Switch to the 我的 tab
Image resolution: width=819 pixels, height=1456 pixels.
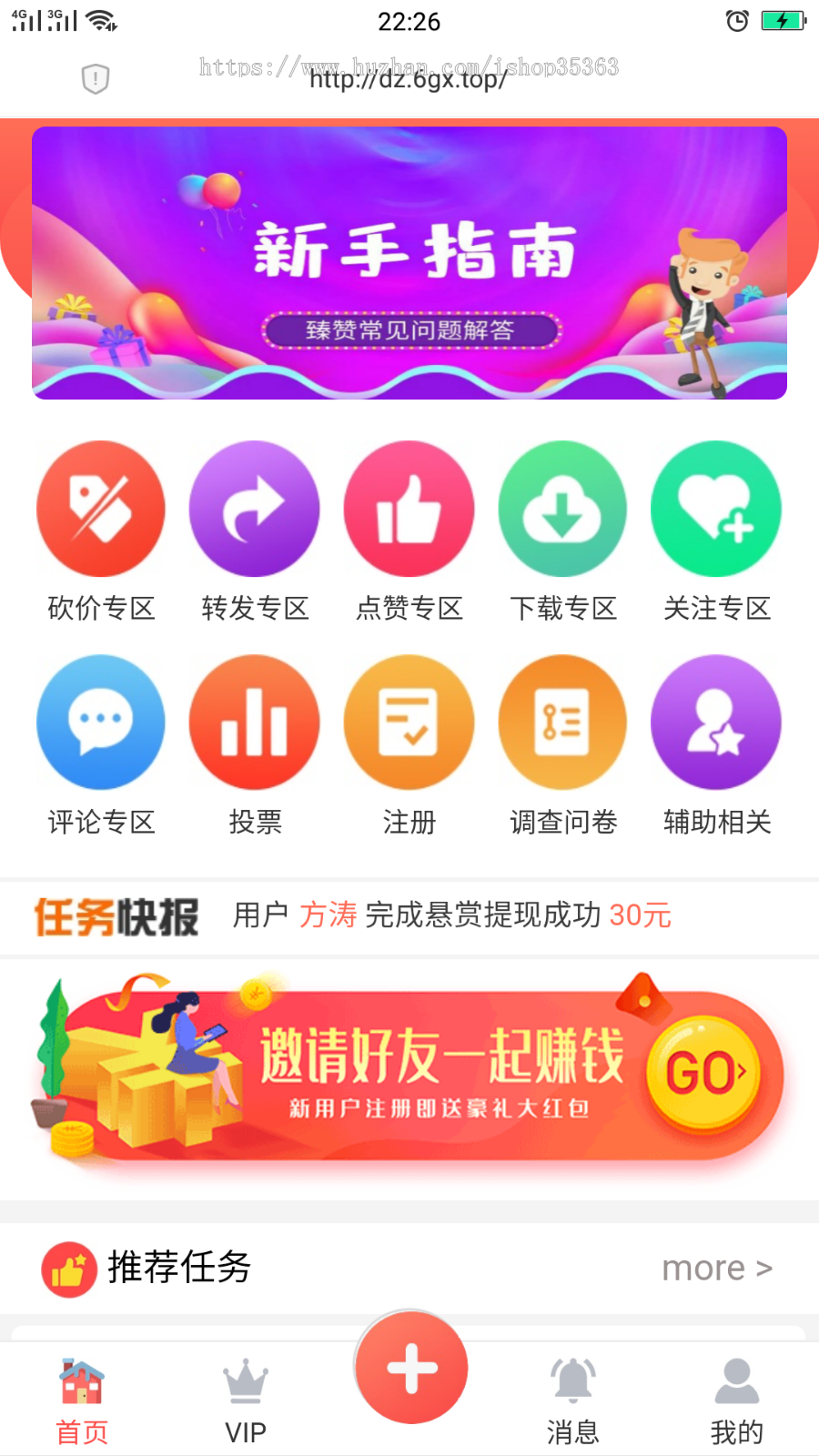pos(737,1401)
